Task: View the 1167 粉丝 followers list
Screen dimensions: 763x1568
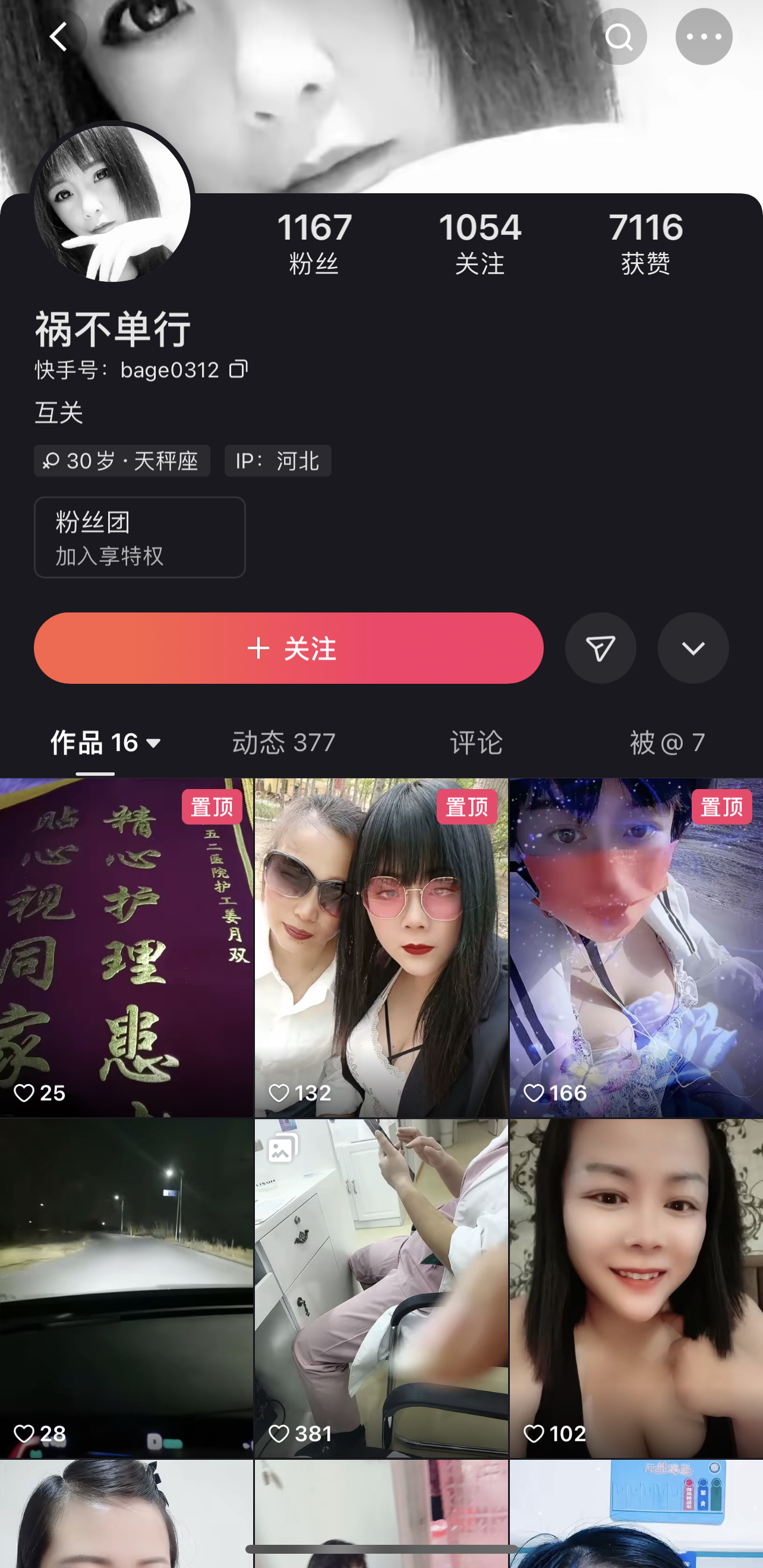Action: (314, 242)
